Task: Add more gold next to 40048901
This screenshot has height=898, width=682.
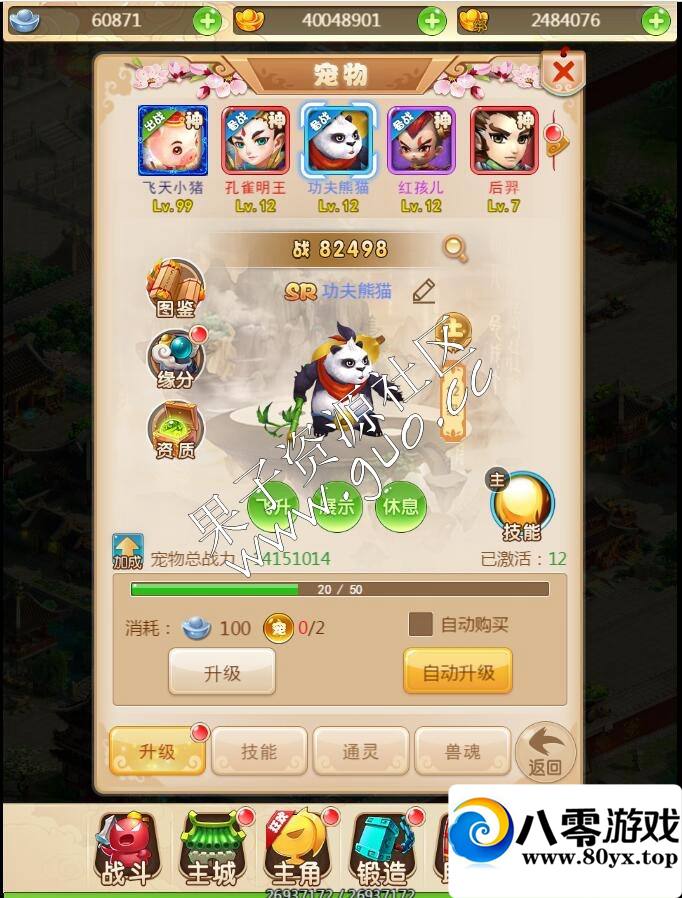Action: point(431,20)
